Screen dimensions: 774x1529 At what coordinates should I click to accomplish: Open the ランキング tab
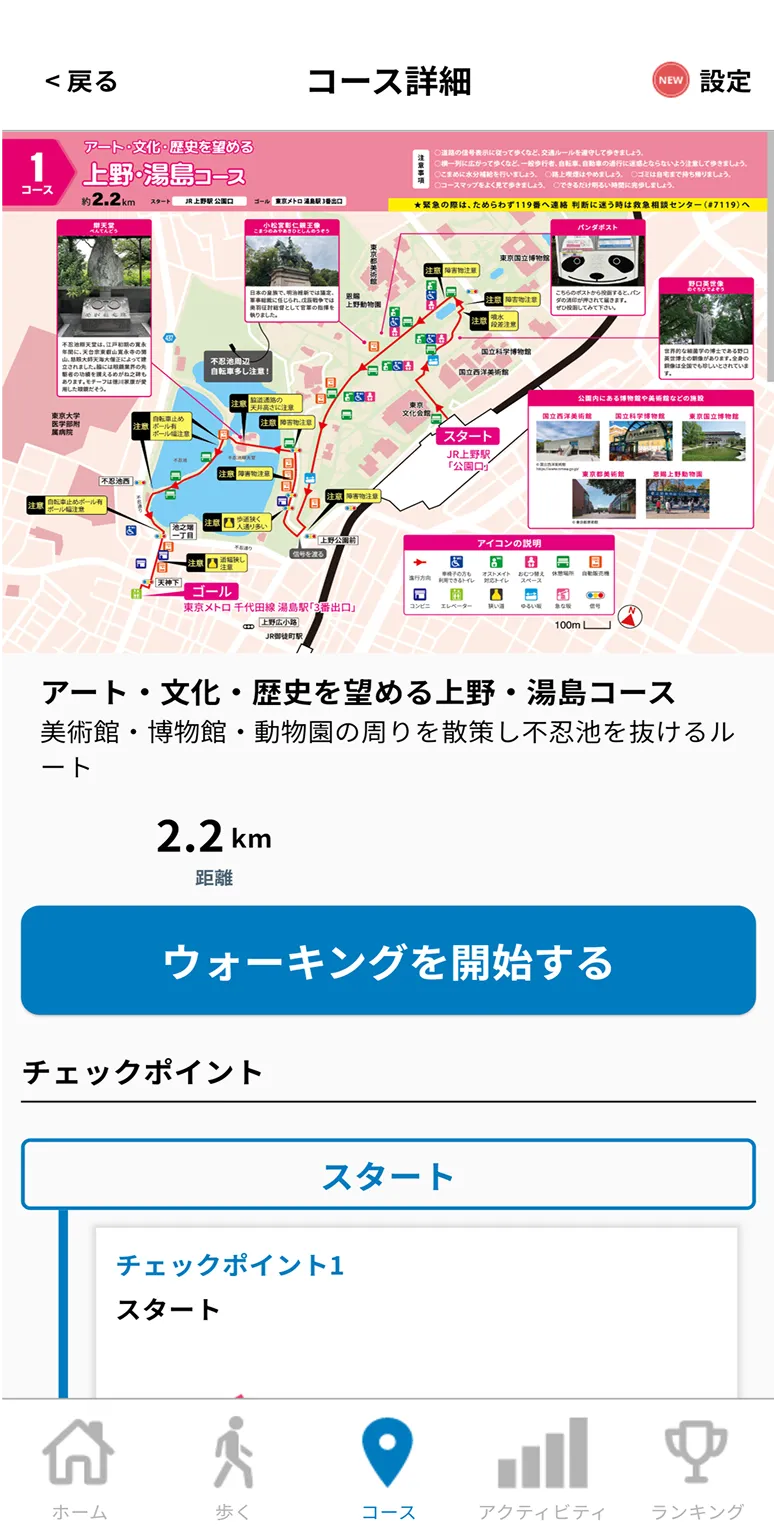pos(697,1468)
